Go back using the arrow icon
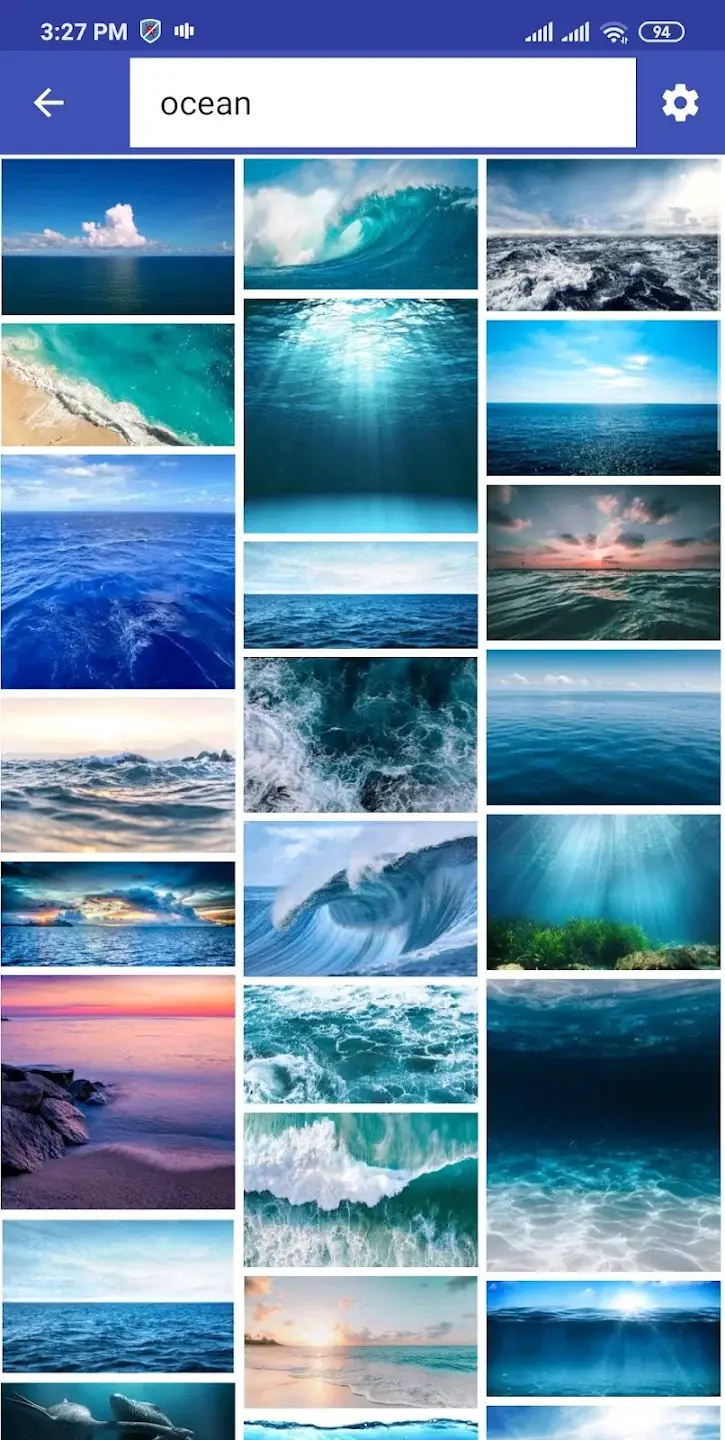Viewport: 725px width, 1440px height. [48, 102]
